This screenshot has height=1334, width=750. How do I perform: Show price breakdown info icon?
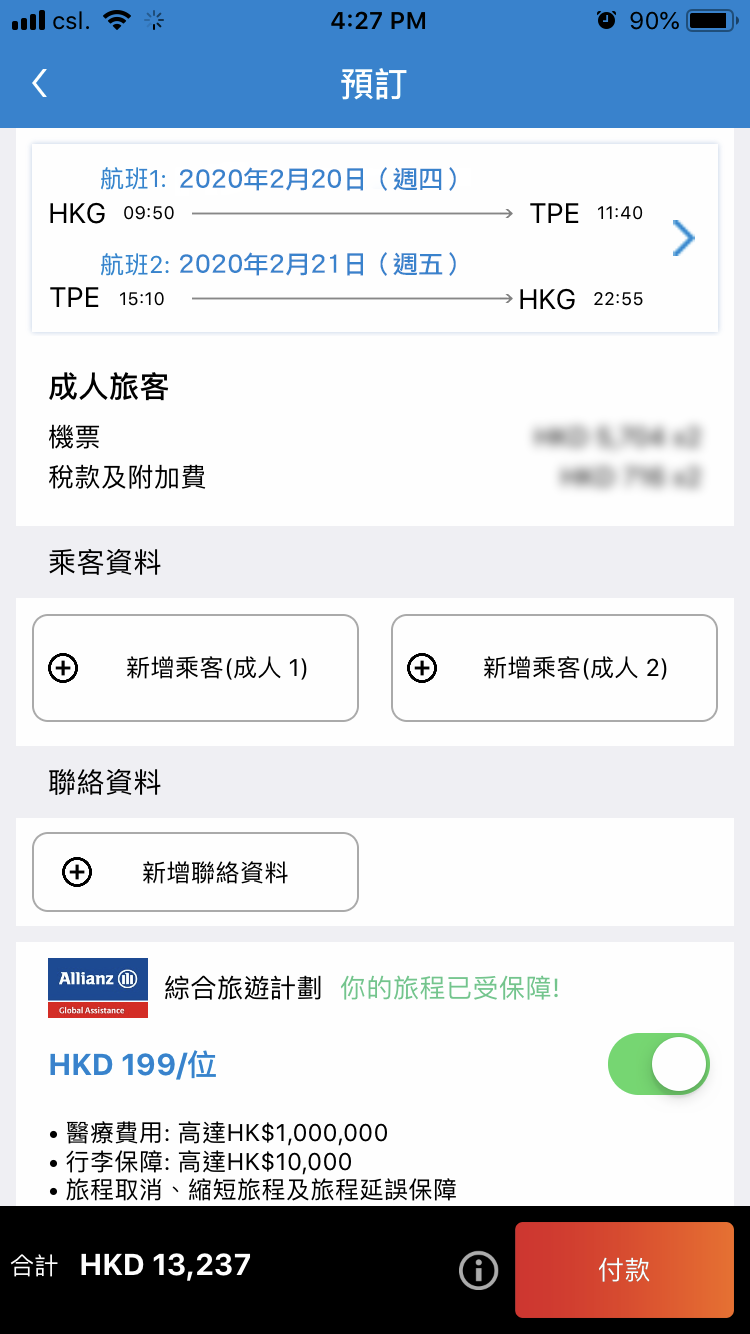478,1270
